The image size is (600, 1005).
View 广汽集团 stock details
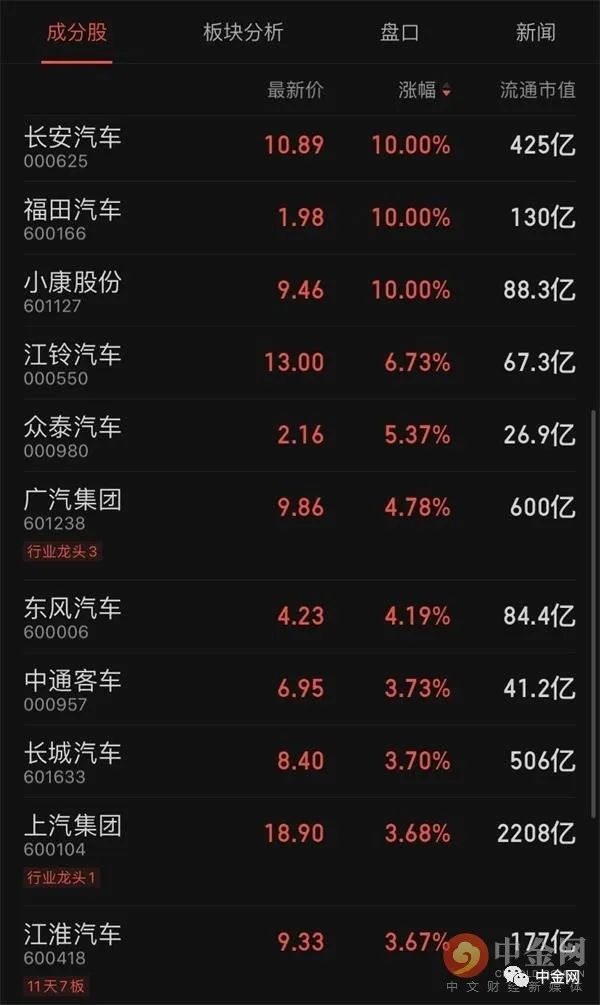[299, 526]
